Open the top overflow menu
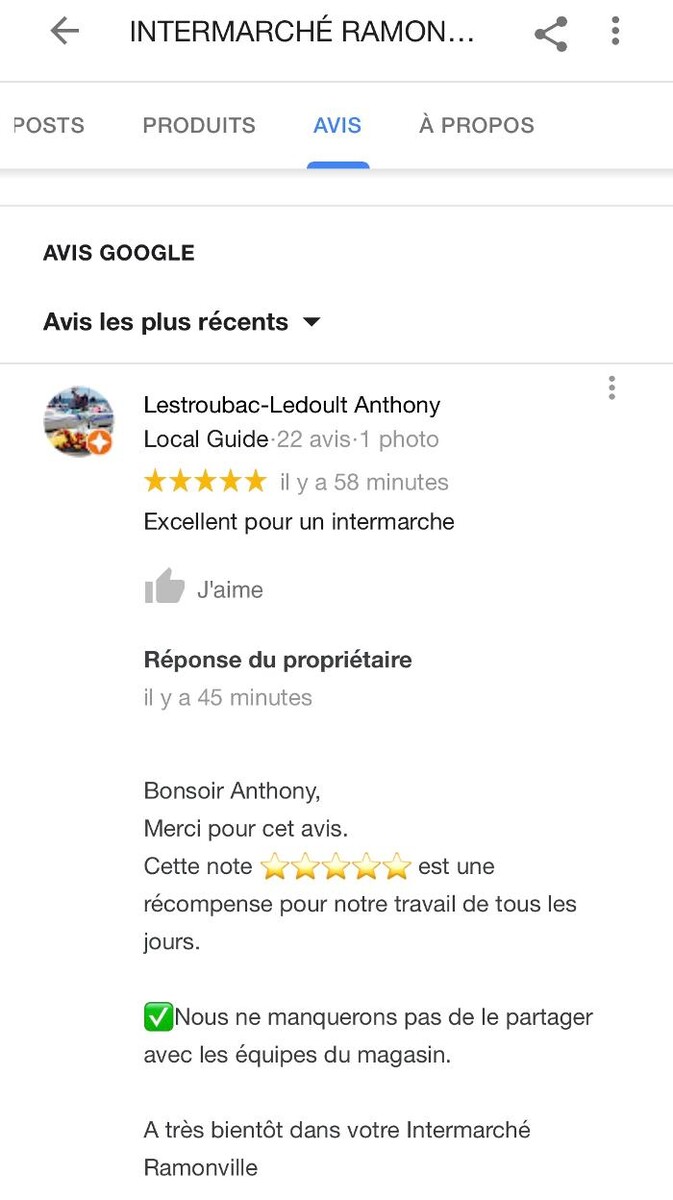The height and width of the screenshot is (1200, 673). click(x=615, y=32)
